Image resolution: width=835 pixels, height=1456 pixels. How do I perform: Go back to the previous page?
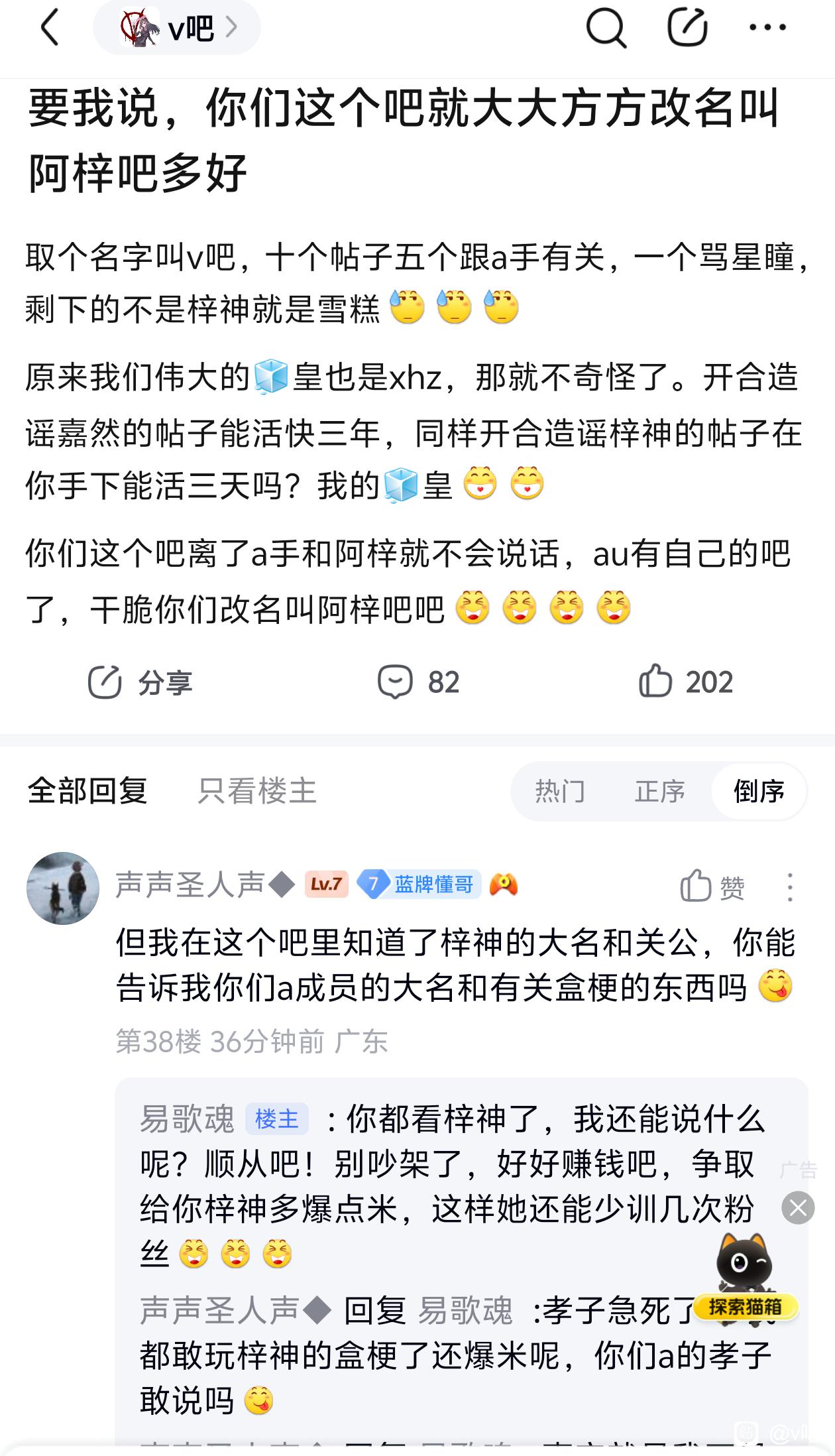click(x=50, y=28)
